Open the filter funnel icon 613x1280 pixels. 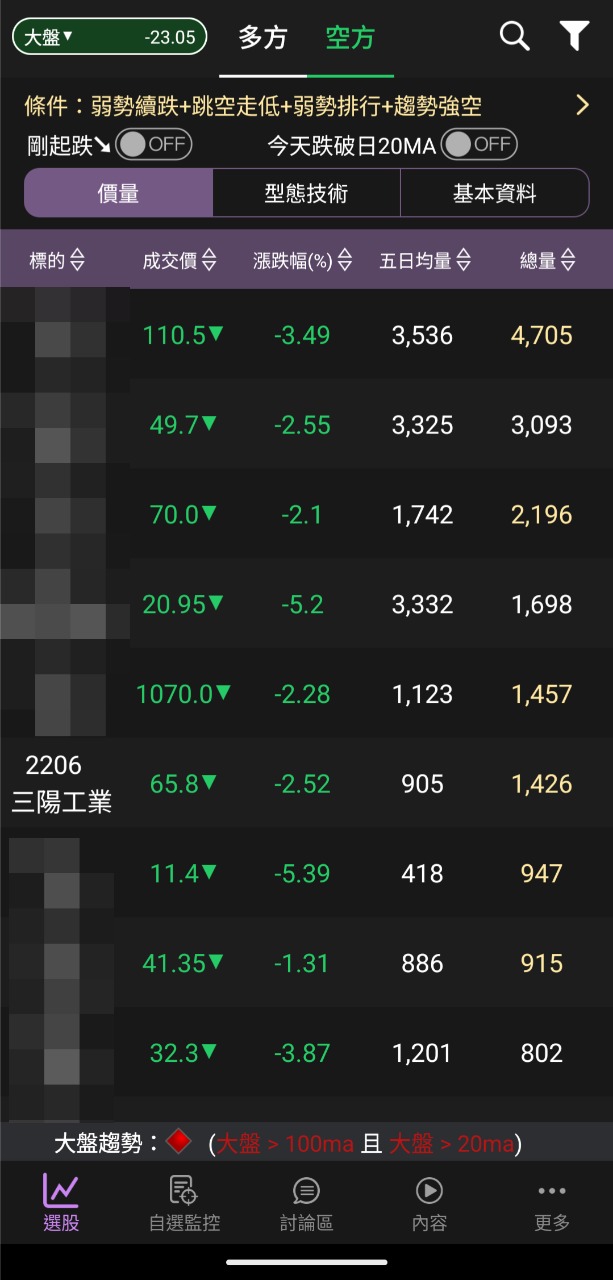574,37
